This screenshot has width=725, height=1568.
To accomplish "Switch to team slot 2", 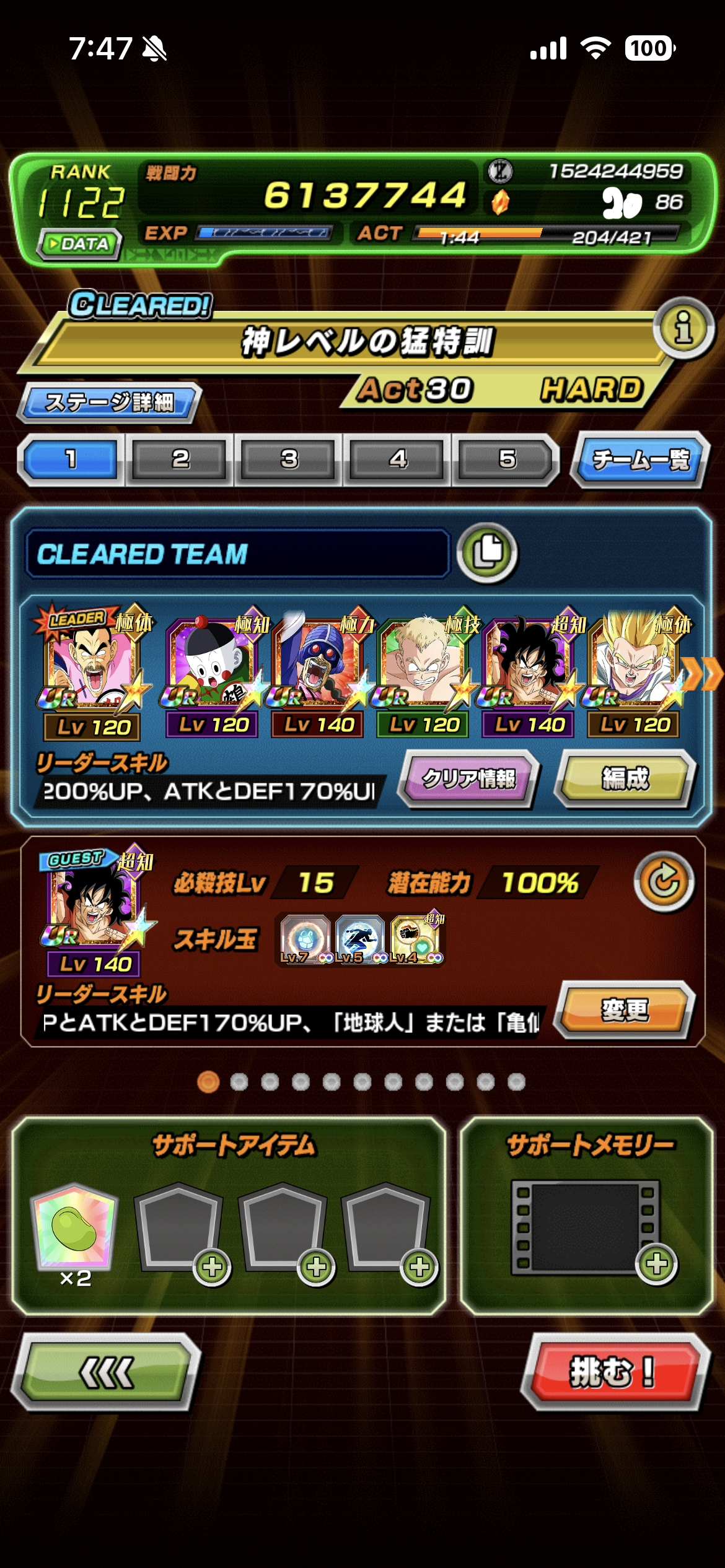I will tap(180, 460).
